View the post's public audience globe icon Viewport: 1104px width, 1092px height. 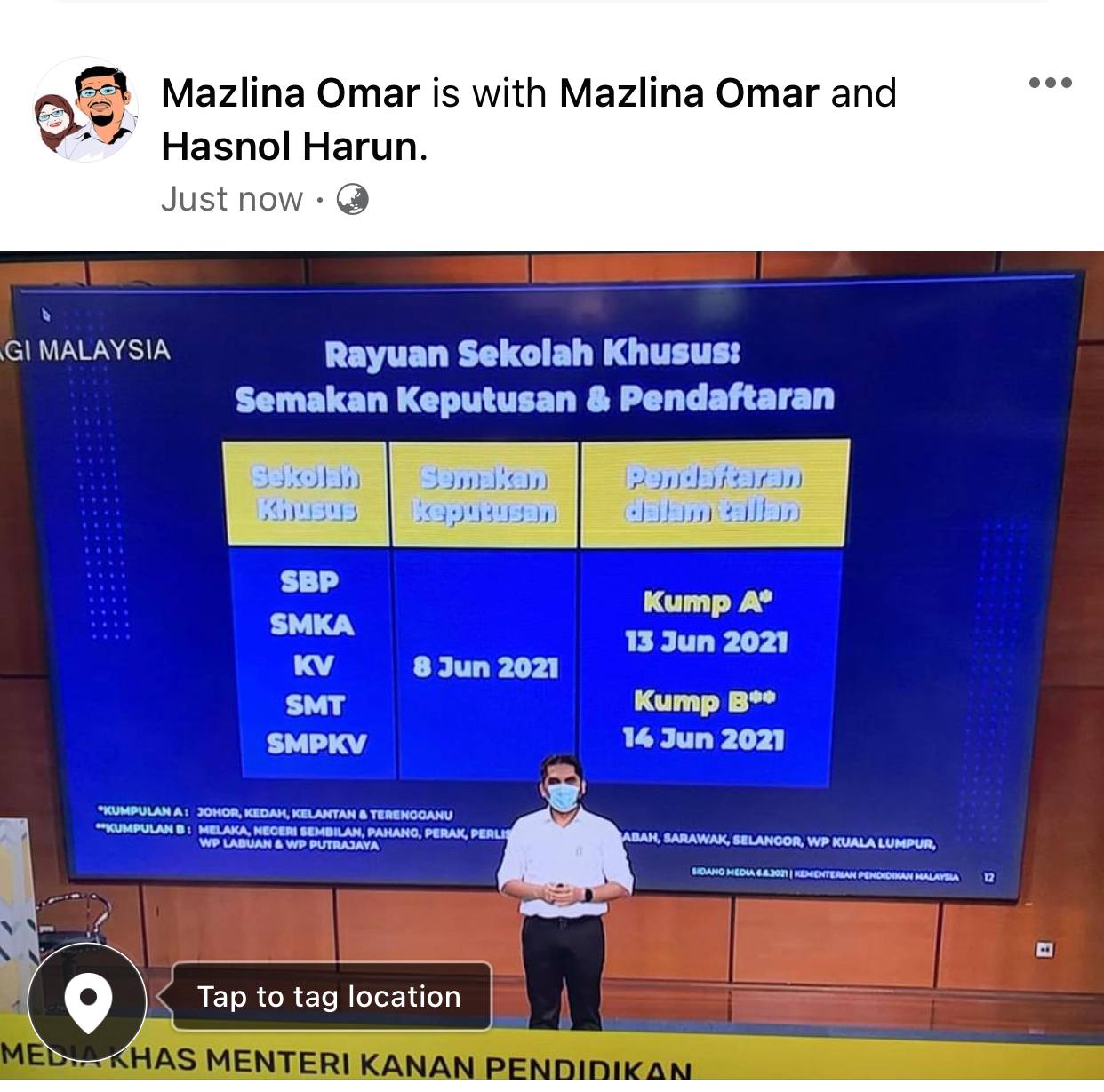(x=352, y=199)
